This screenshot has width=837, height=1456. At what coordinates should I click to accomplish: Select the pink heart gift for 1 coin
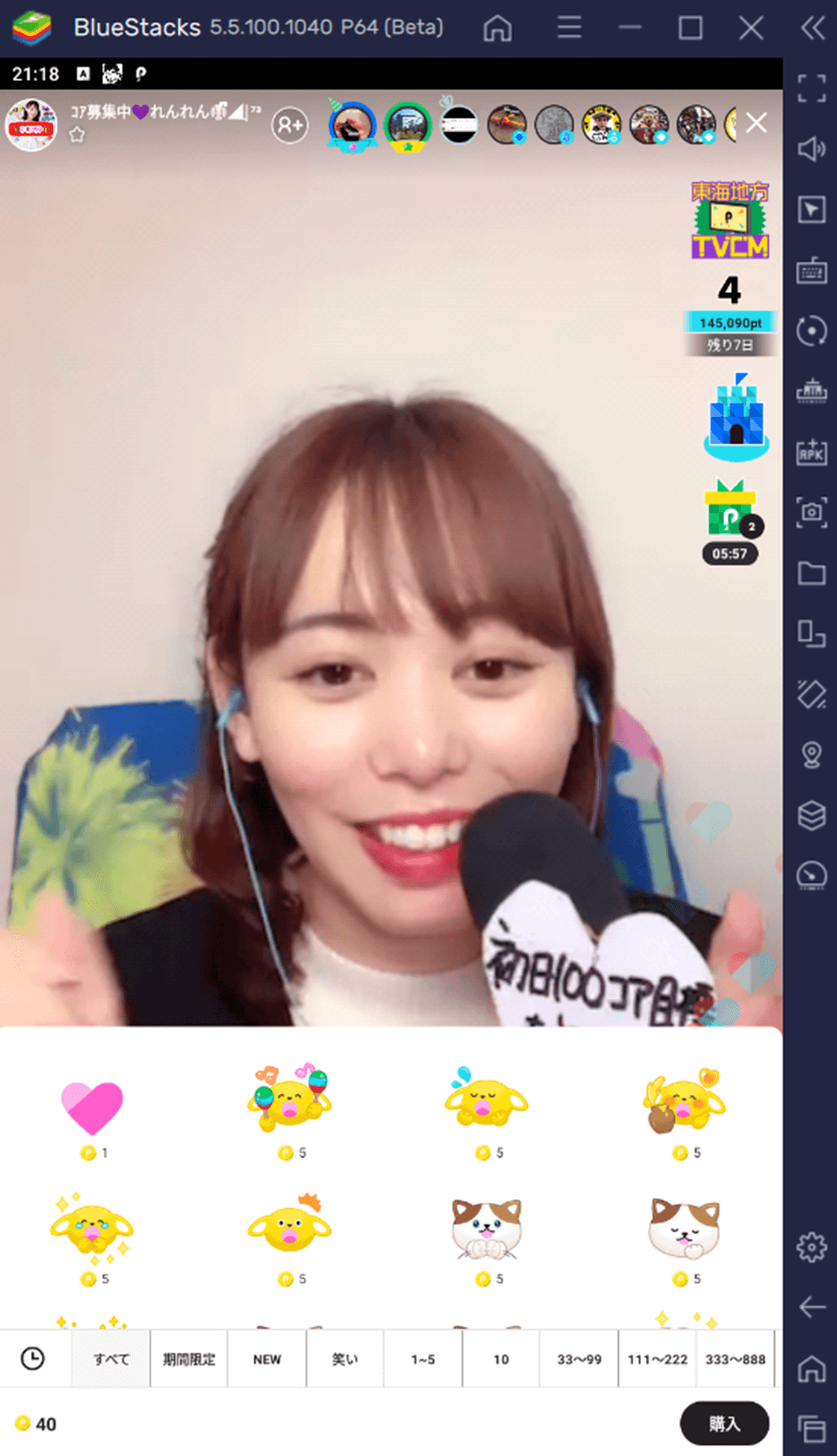click(93, 1108)
